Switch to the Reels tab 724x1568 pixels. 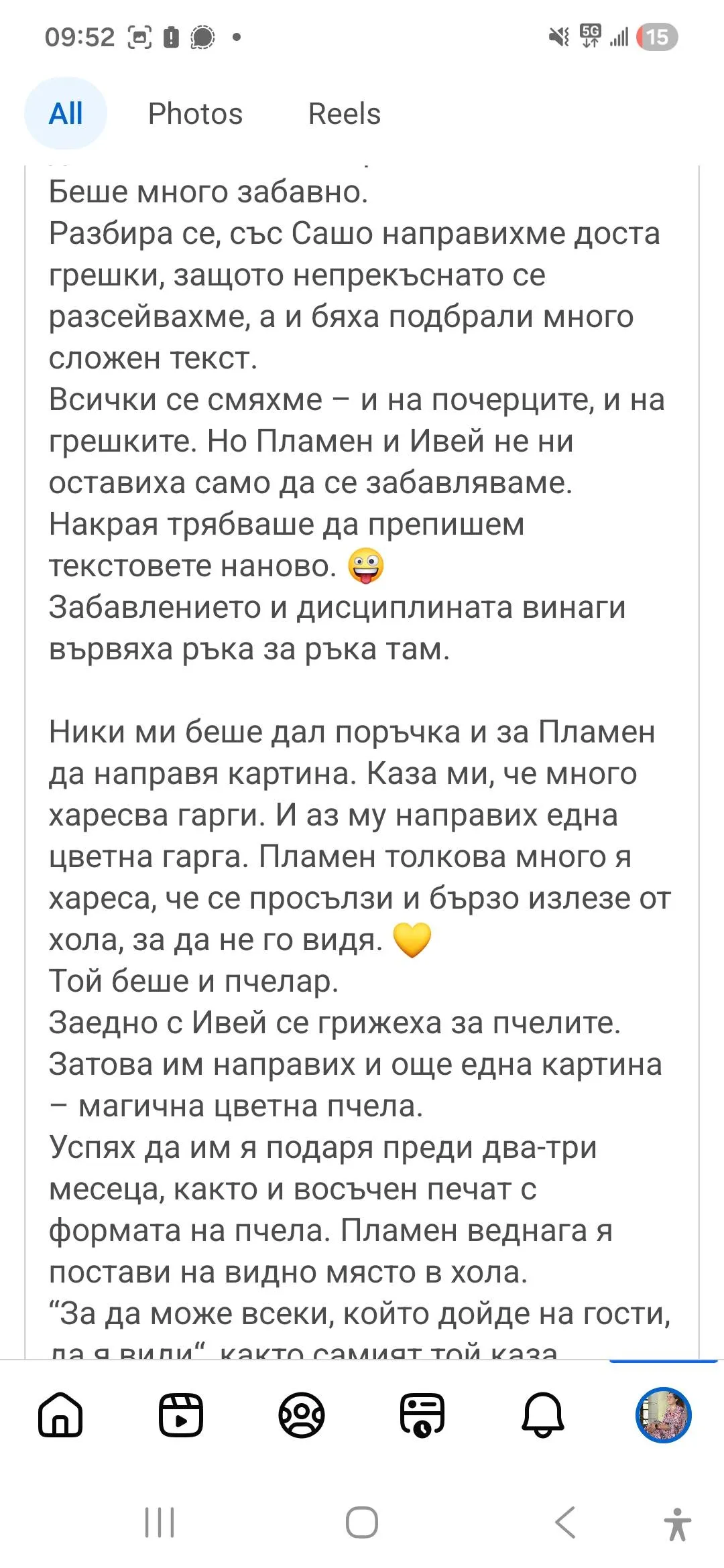[344, 114]
